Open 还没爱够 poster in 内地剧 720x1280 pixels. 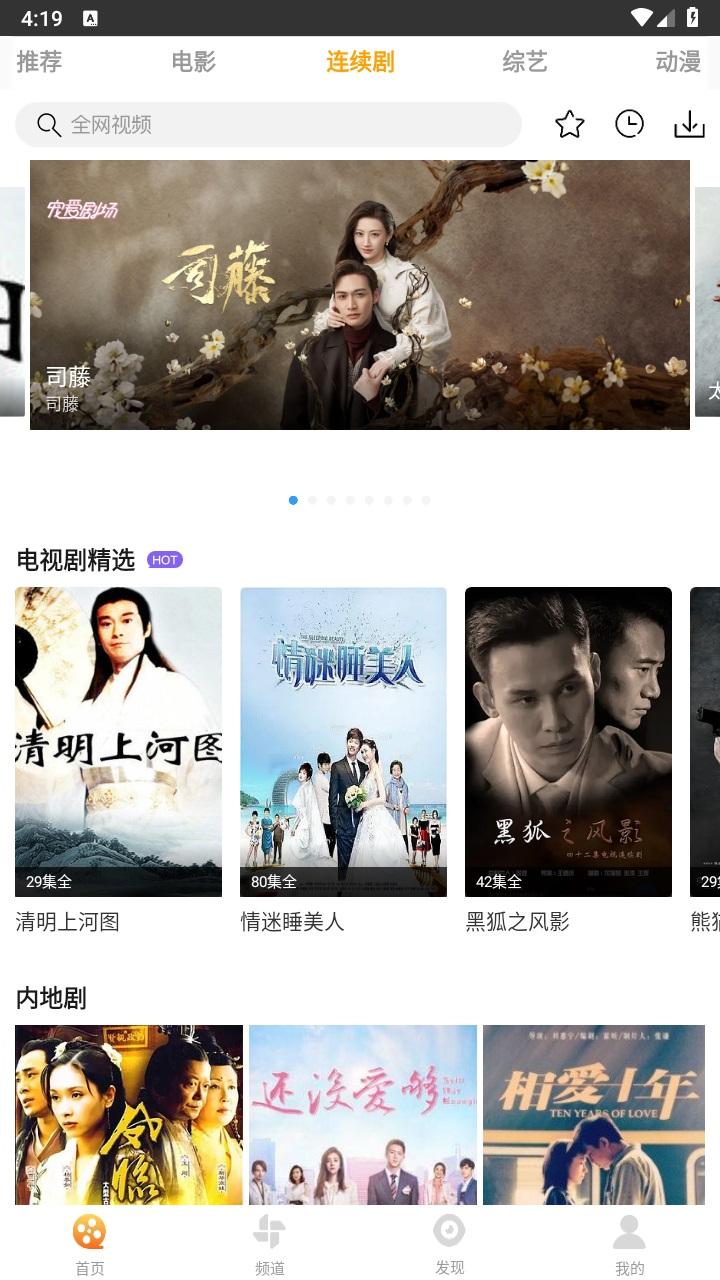(362, 1112)
